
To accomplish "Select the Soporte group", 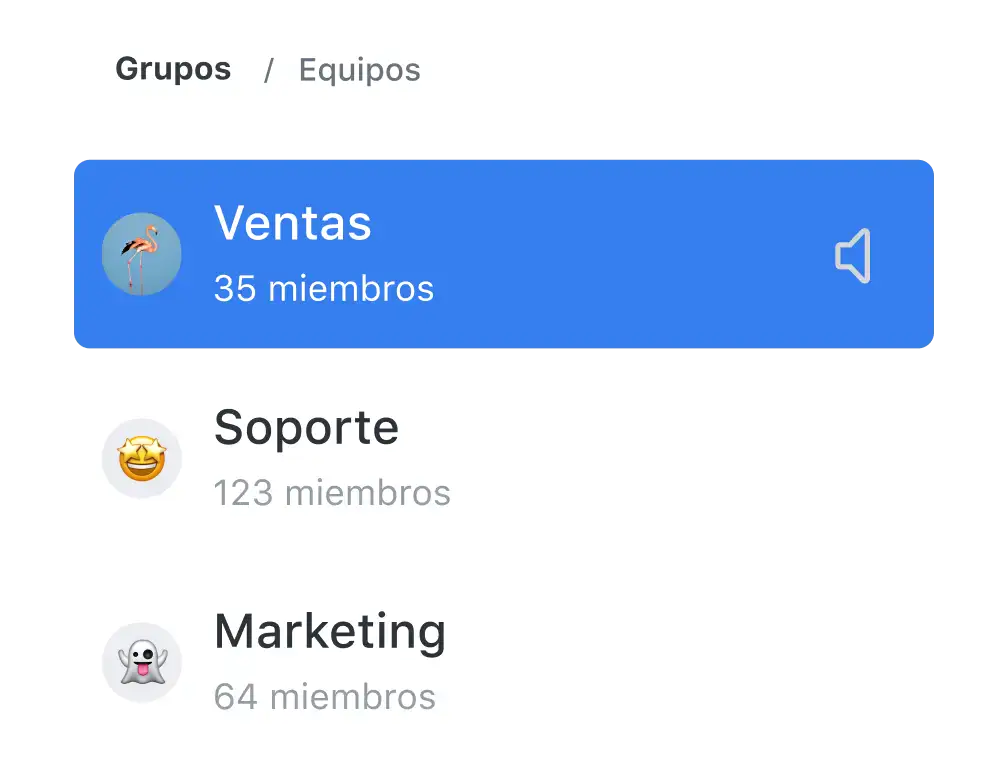I will tap(306, 429).
